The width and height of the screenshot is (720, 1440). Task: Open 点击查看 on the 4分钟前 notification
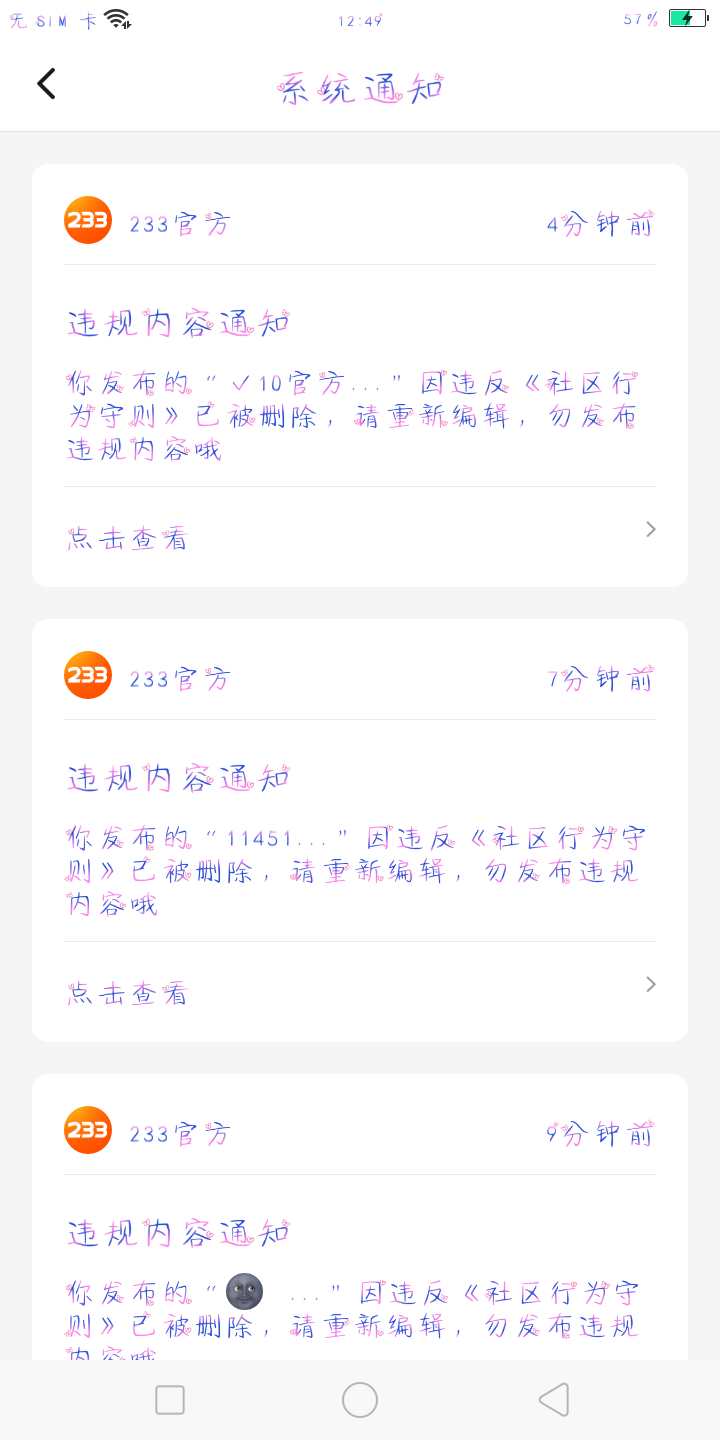tap(360, 537)
